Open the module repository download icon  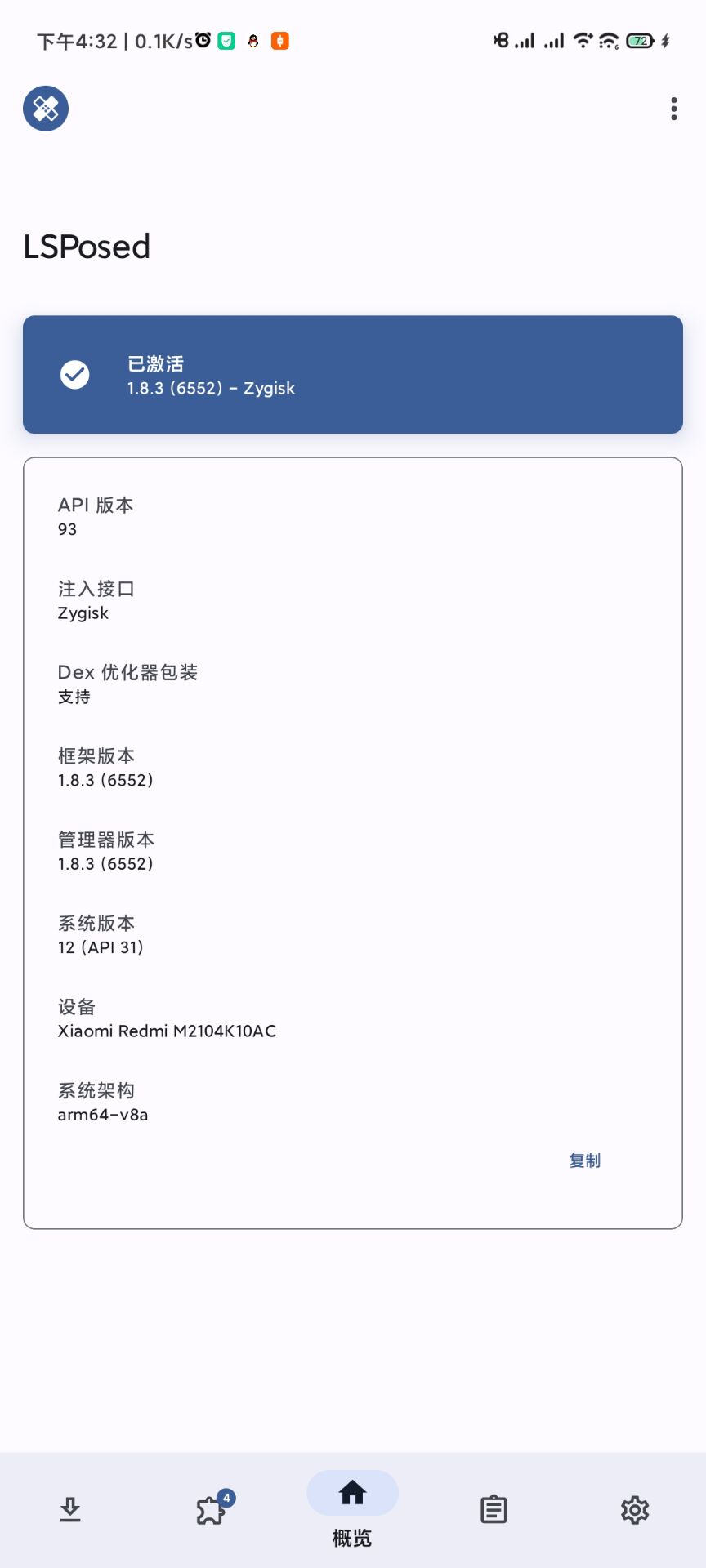tap(70, 1510)
